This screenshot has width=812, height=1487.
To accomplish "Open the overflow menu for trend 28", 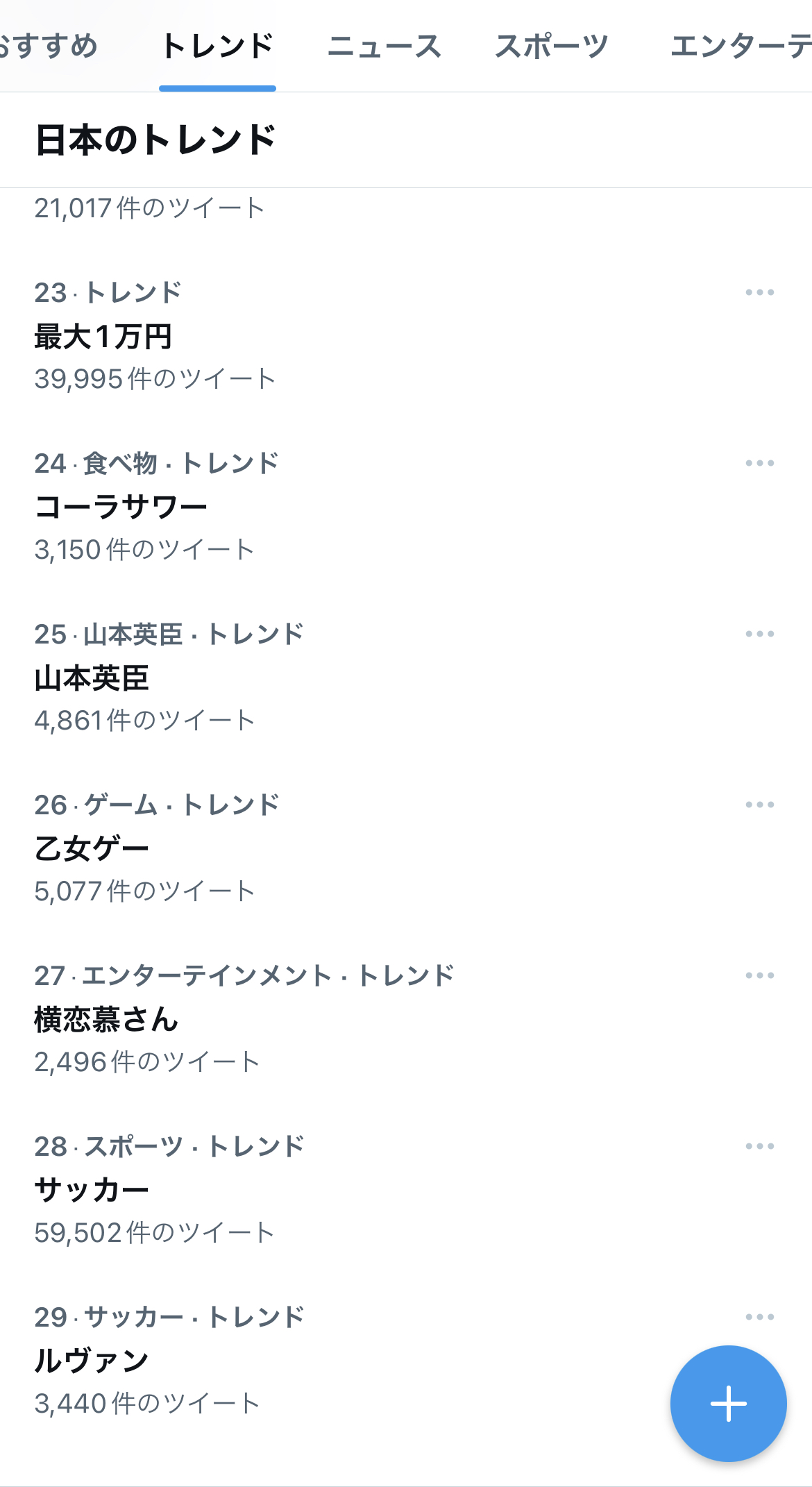I will pos(759,1146).
